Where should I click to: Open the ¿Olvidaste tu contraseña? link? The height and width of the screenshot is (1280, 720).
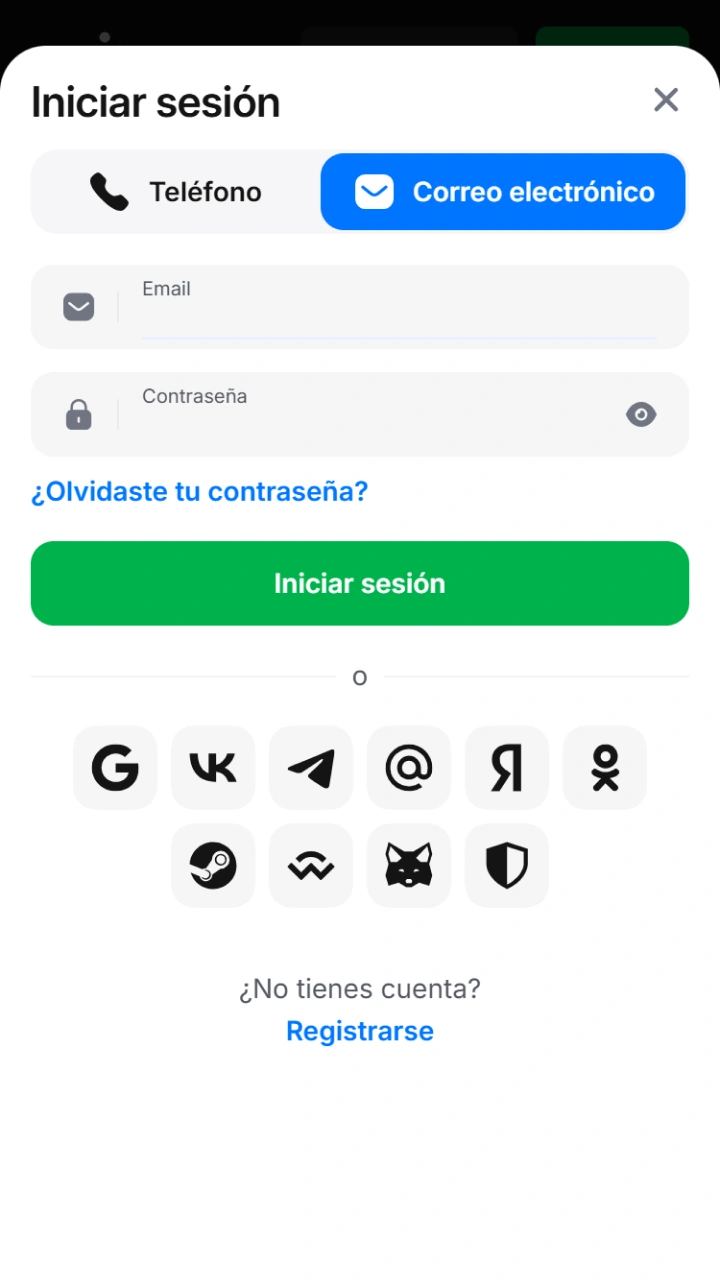[x=200, y=491]
